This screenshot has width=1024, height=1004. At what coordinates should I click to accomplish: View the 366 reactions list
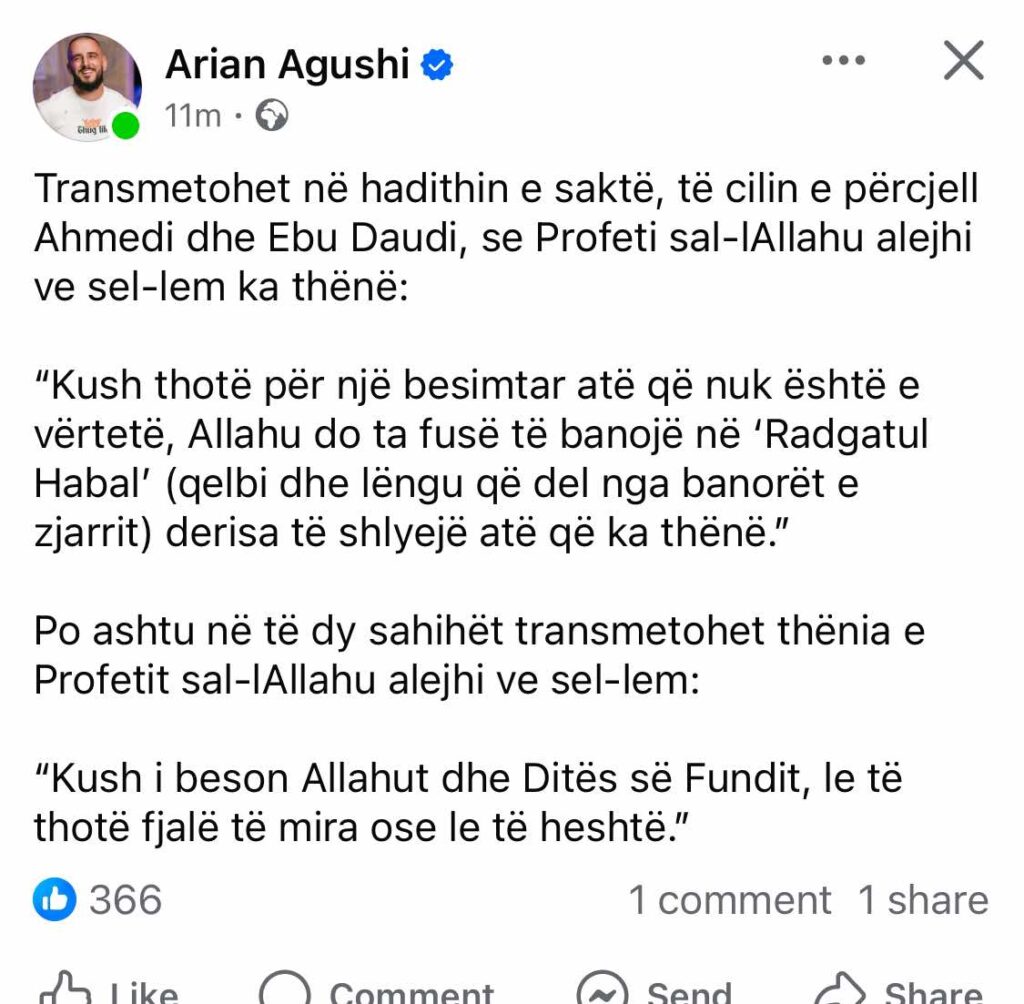pyautogui.click(x=98, y=899)
